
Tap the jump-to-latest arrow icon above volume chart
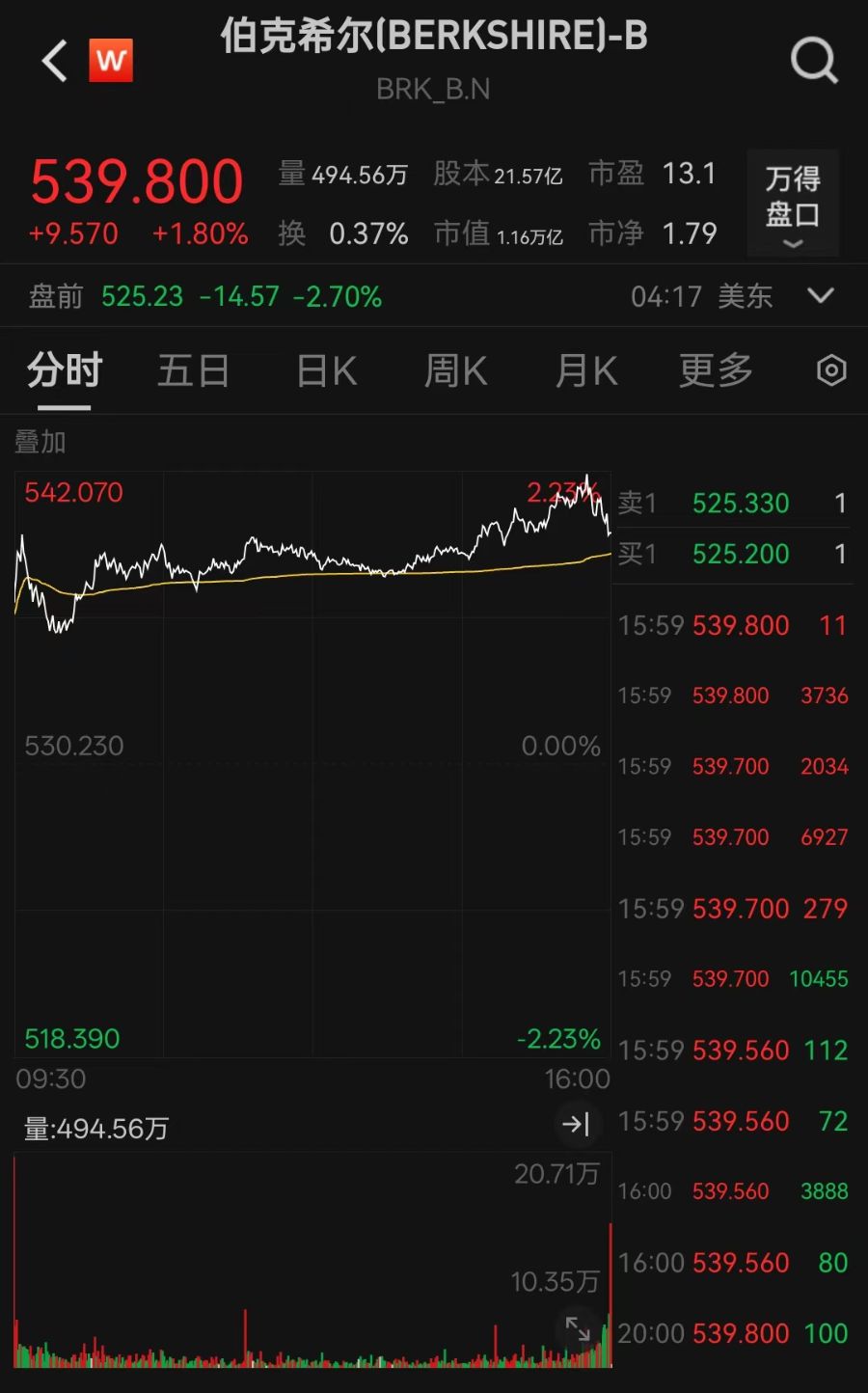coord(577,1124)
